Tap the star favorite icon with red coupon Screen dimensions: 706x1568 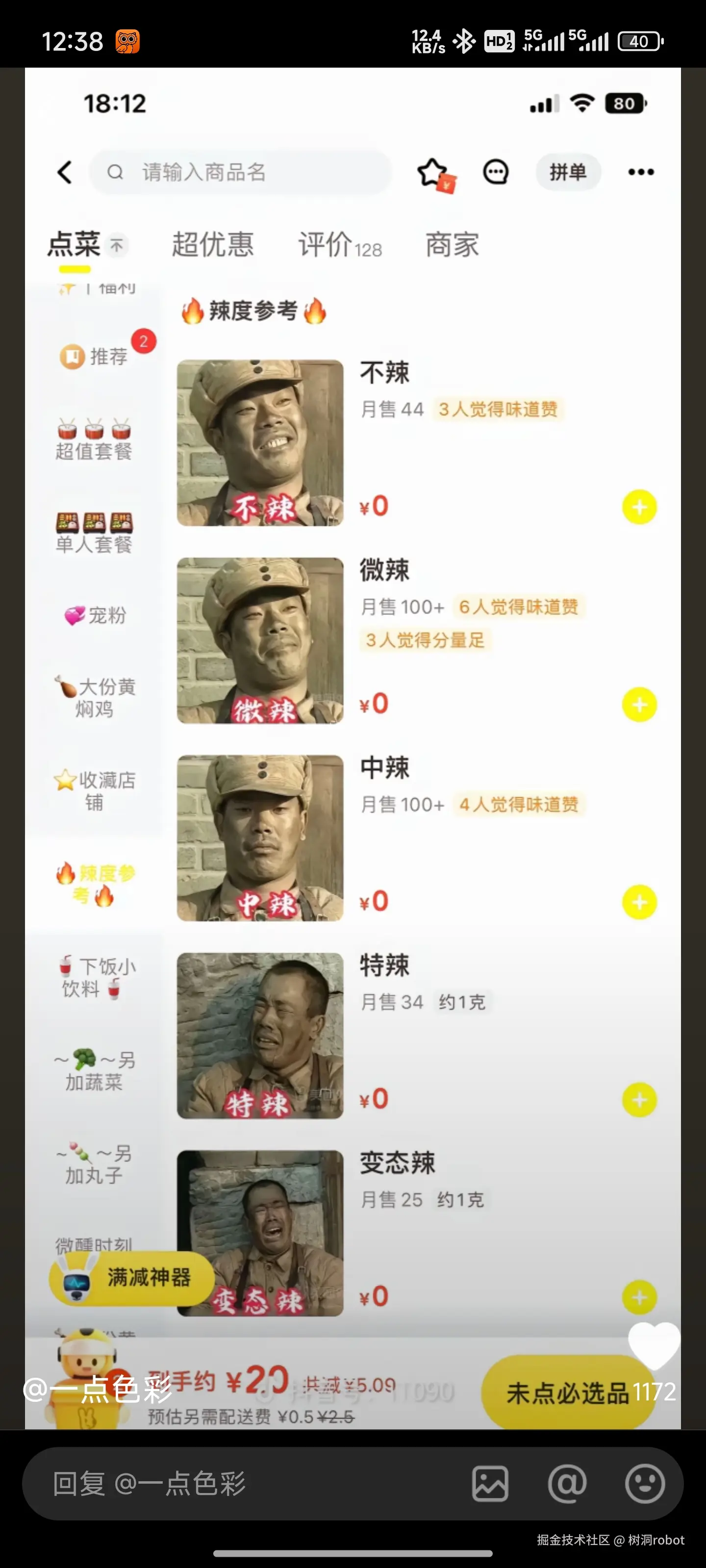coord(434,171)
